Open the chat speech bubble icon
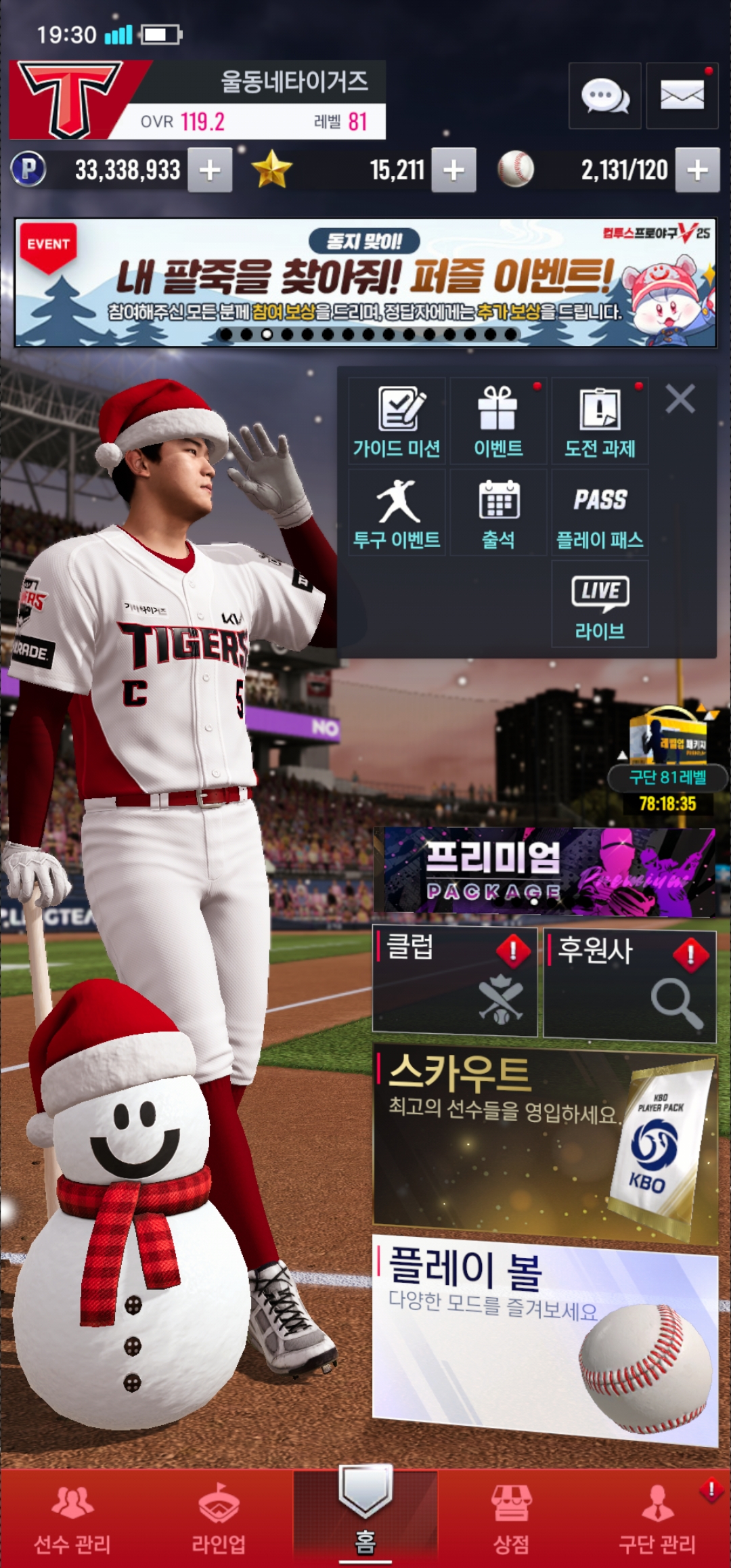The image size is (731, 1568). tap(604, 95)
